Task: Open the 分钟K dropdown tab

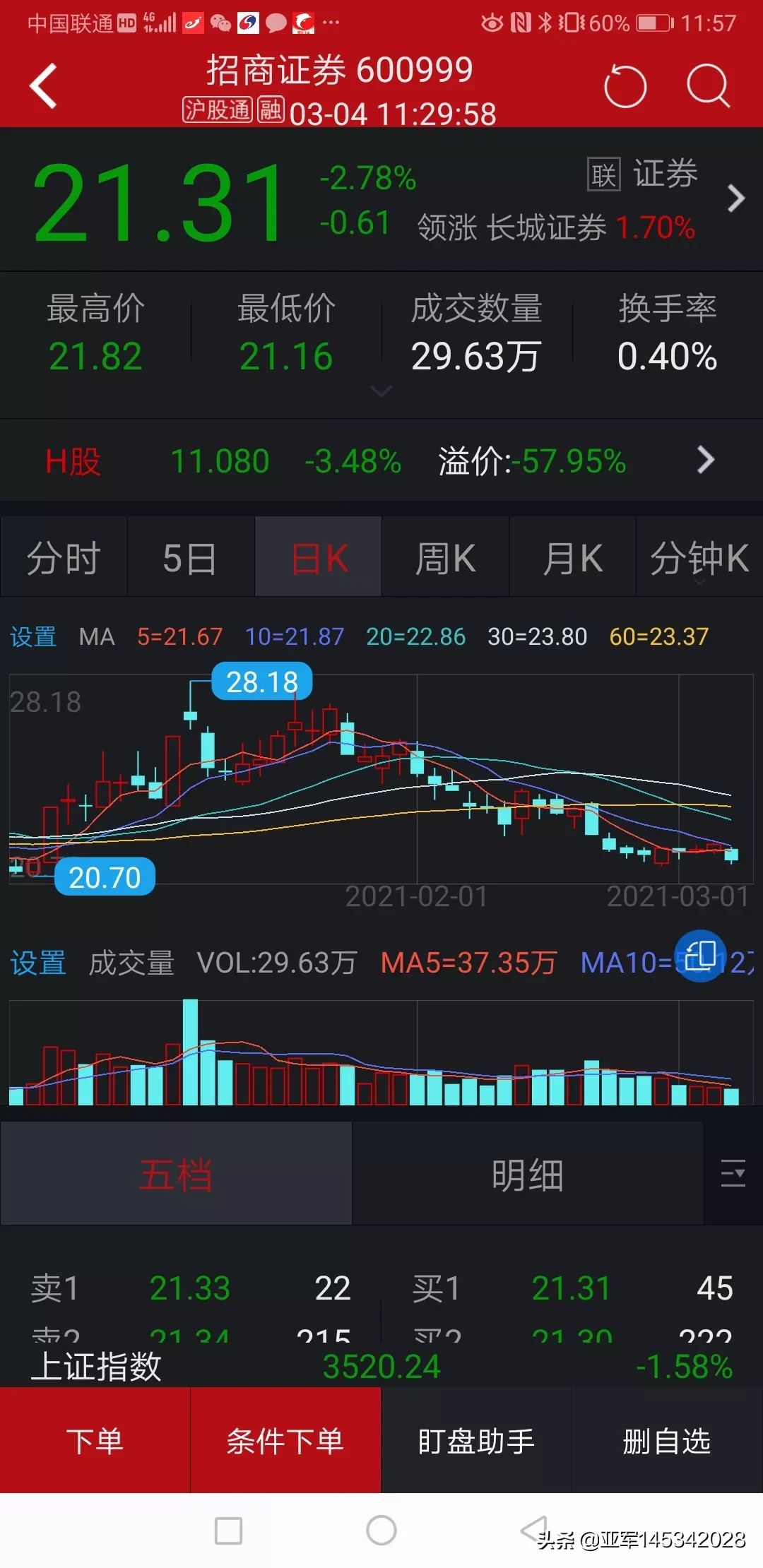Action: point(699,558)
